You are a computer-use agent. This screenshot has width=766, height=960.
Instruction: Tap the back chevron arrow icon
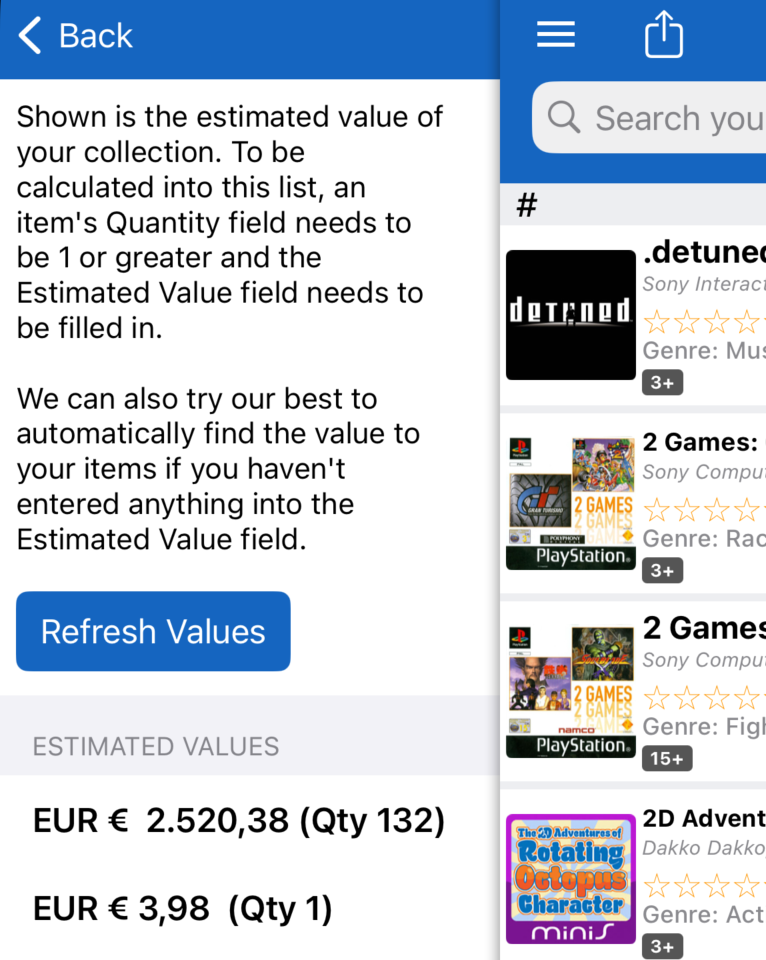pos(28,33)
